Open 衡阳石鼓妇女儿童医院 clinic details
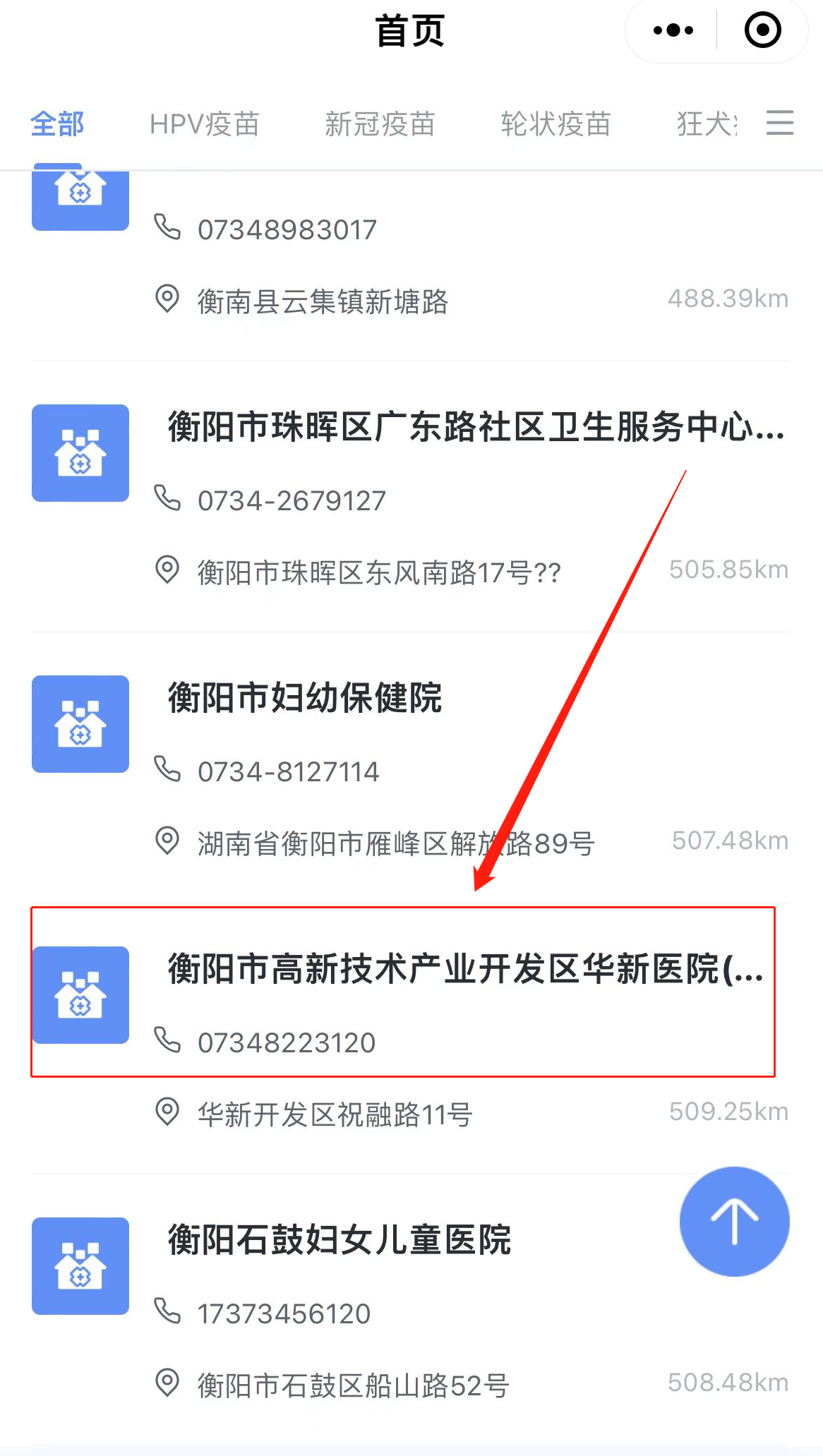 coord(339,1240)
